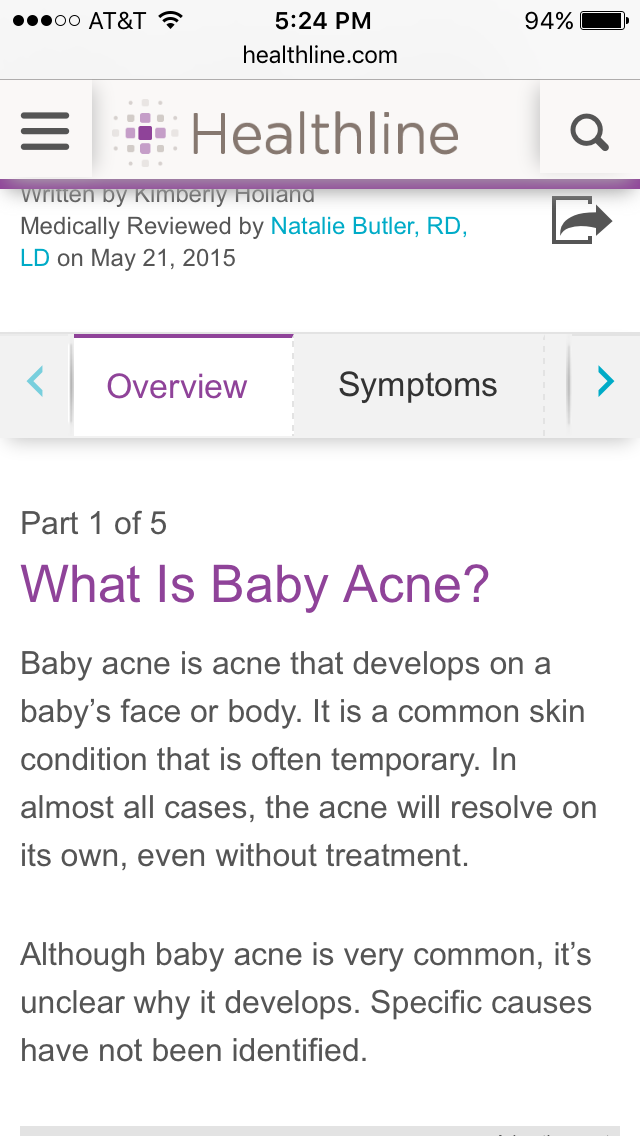Switch to the Symptoms tab

tap(418, 385)
